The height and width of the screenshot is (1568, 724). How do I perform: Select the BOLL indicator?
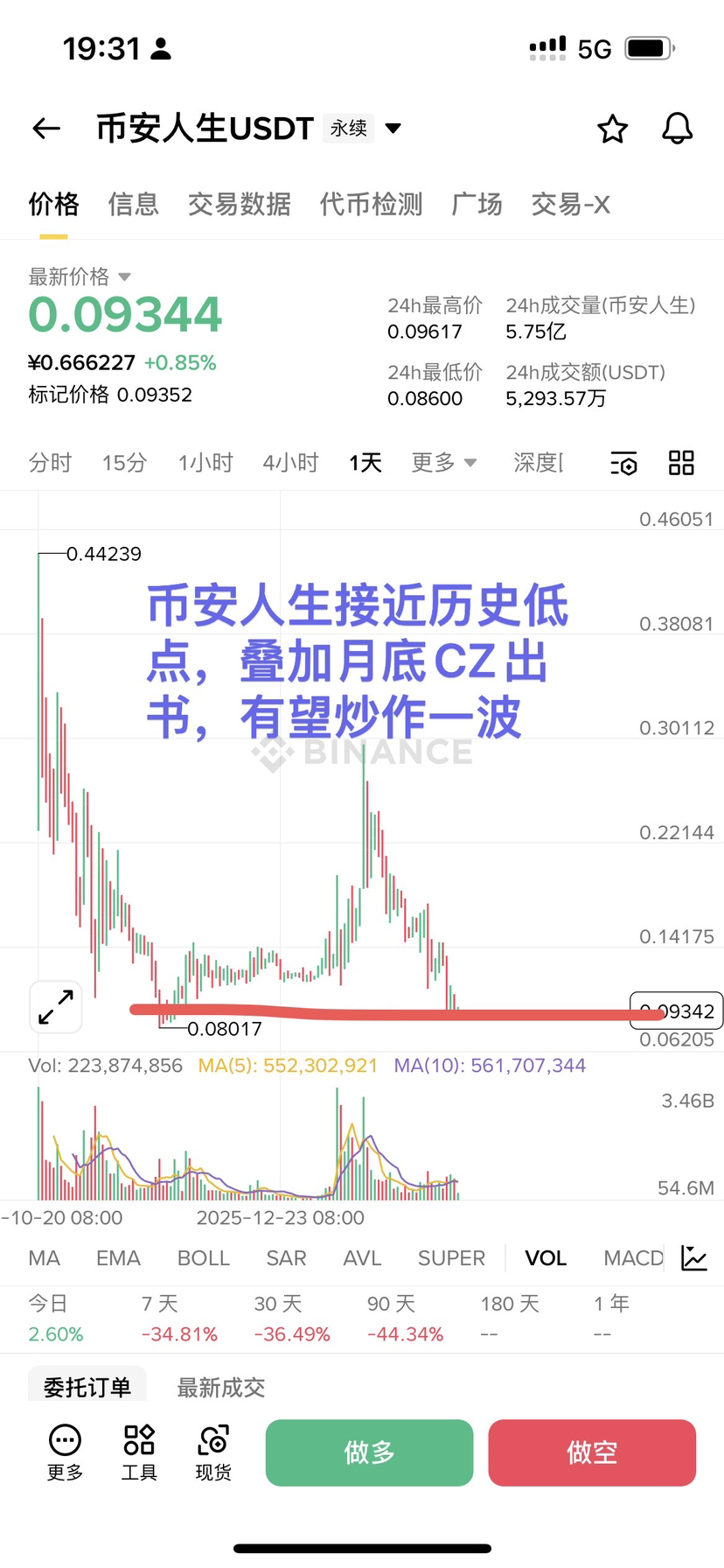coord(203,1258)
